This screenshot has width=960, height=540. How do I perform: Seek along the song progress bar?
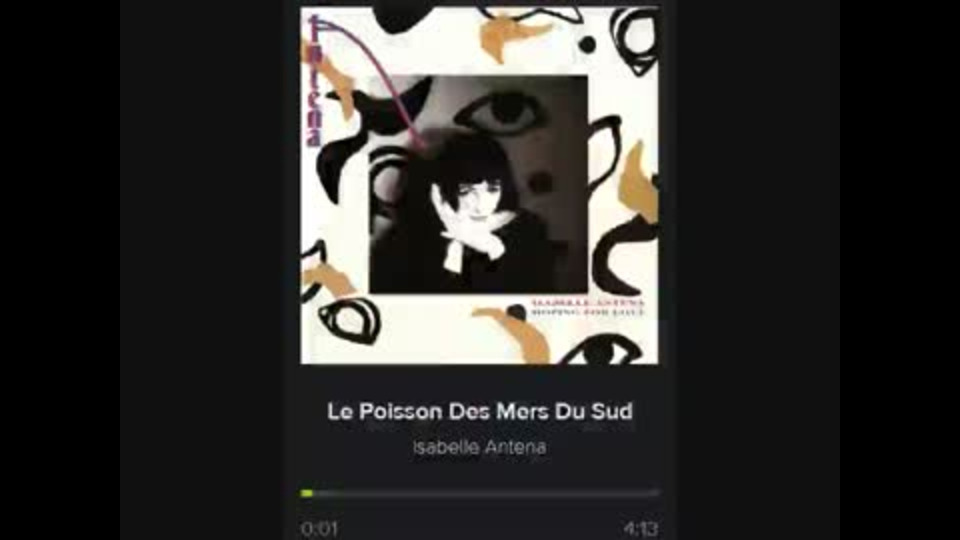tap(480, 493)
